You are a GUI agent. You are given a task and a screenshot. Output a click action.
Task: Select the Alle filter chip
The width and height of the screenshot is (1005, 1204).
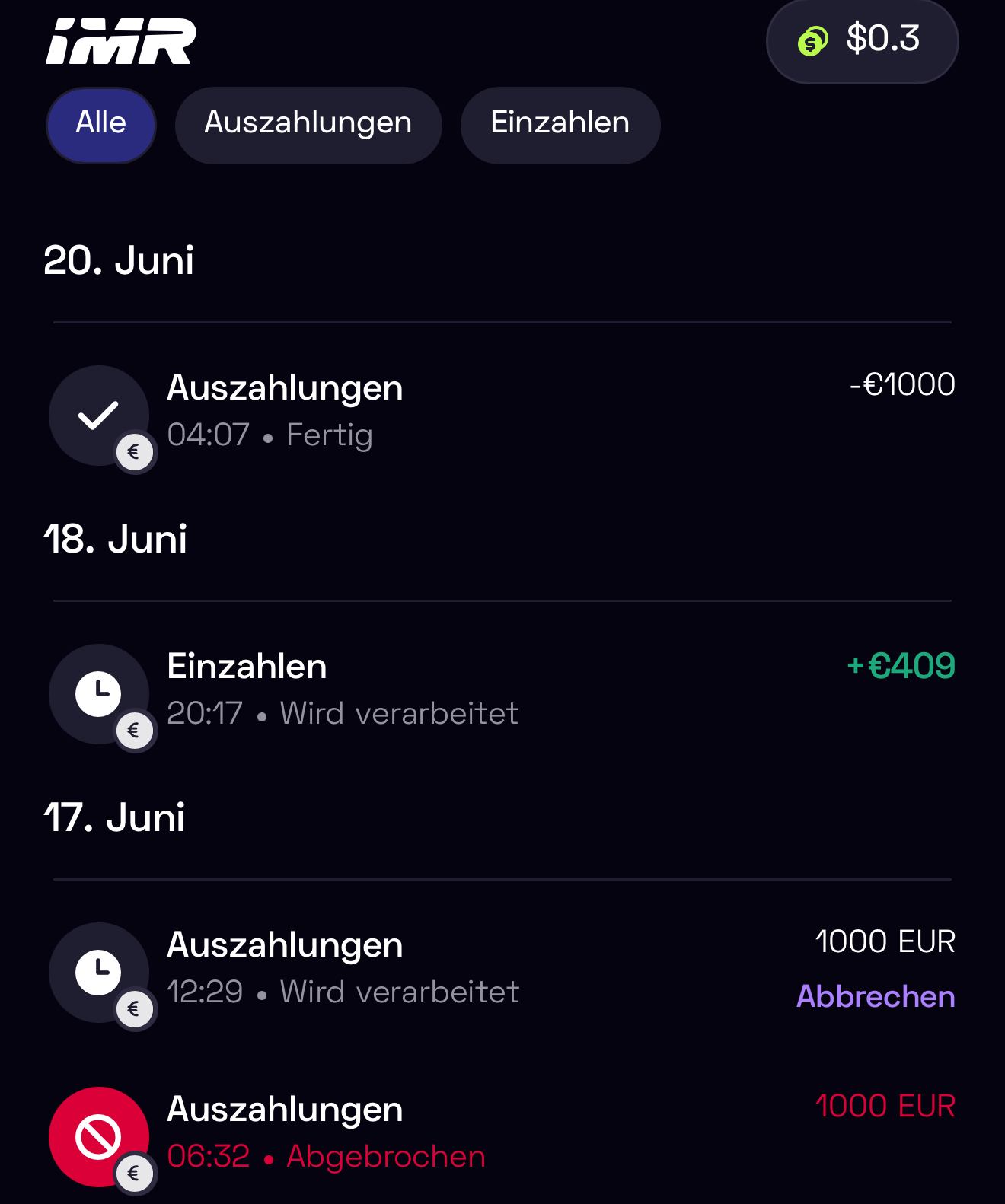tap(101, 125)
